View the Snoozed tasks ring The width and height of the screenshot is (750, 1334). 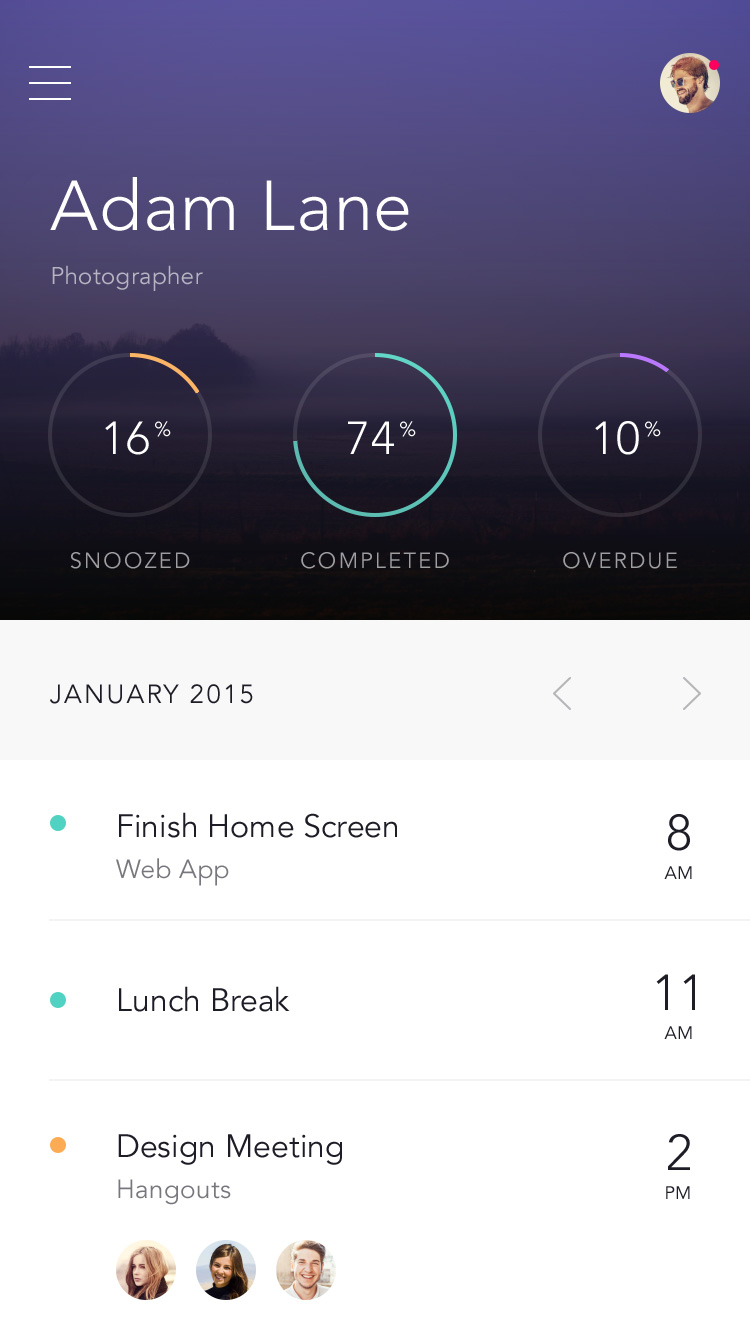pyautogui.click(x=130, y=435)
